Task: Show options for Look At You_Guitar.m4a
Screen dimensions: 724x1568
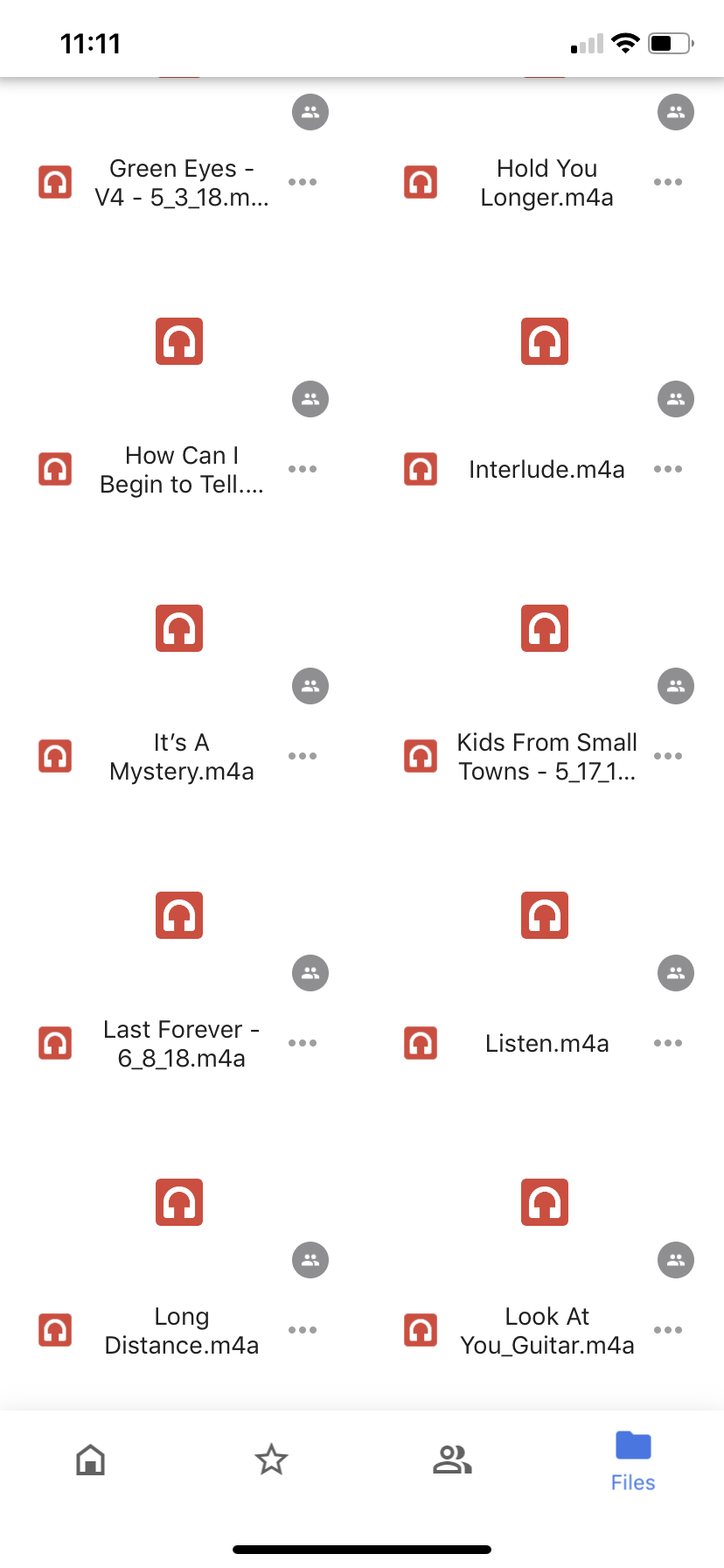Action: [668, 1330]
